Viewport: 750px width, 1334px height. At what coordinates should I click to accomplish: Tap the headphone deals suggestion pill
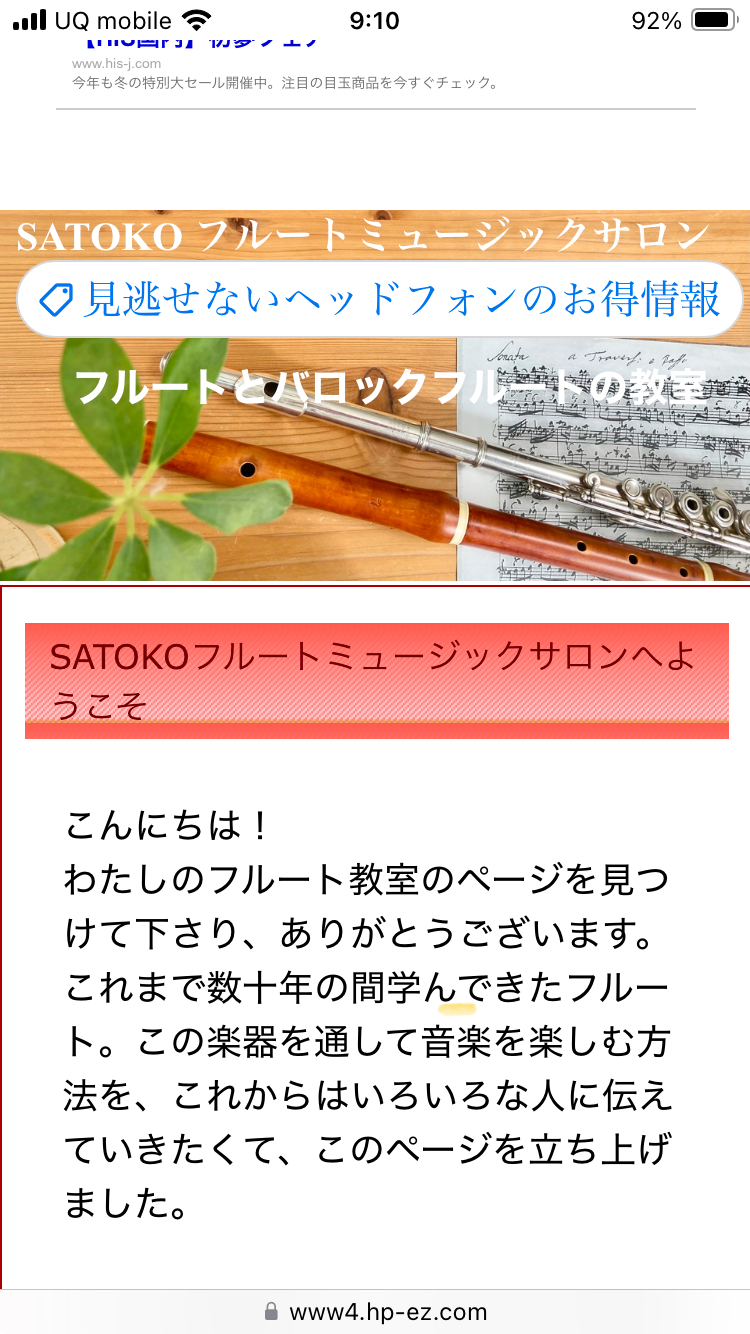pyautogui.click(x=380, y=299)
